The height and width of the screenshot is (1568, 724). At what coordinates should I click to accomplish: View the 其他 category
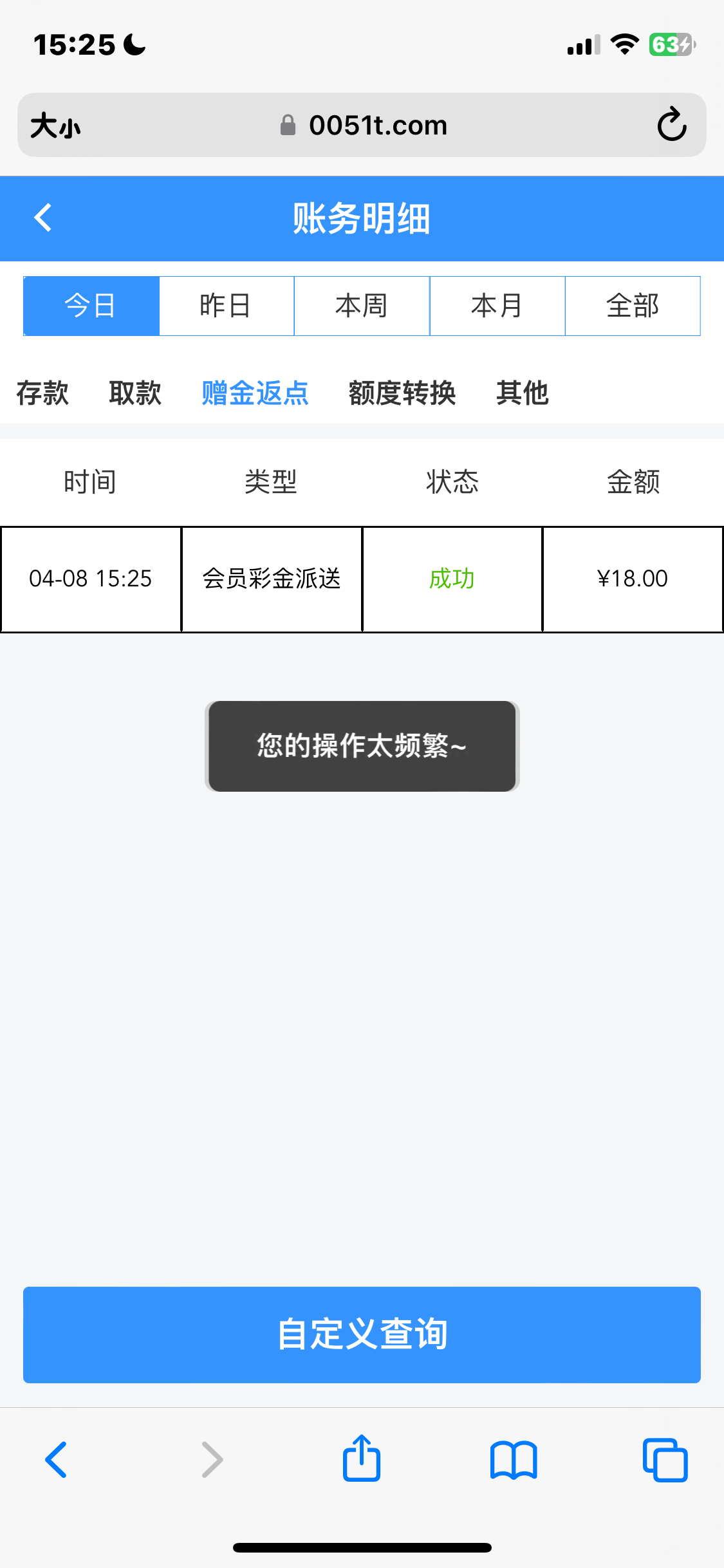tap(522, 393)
